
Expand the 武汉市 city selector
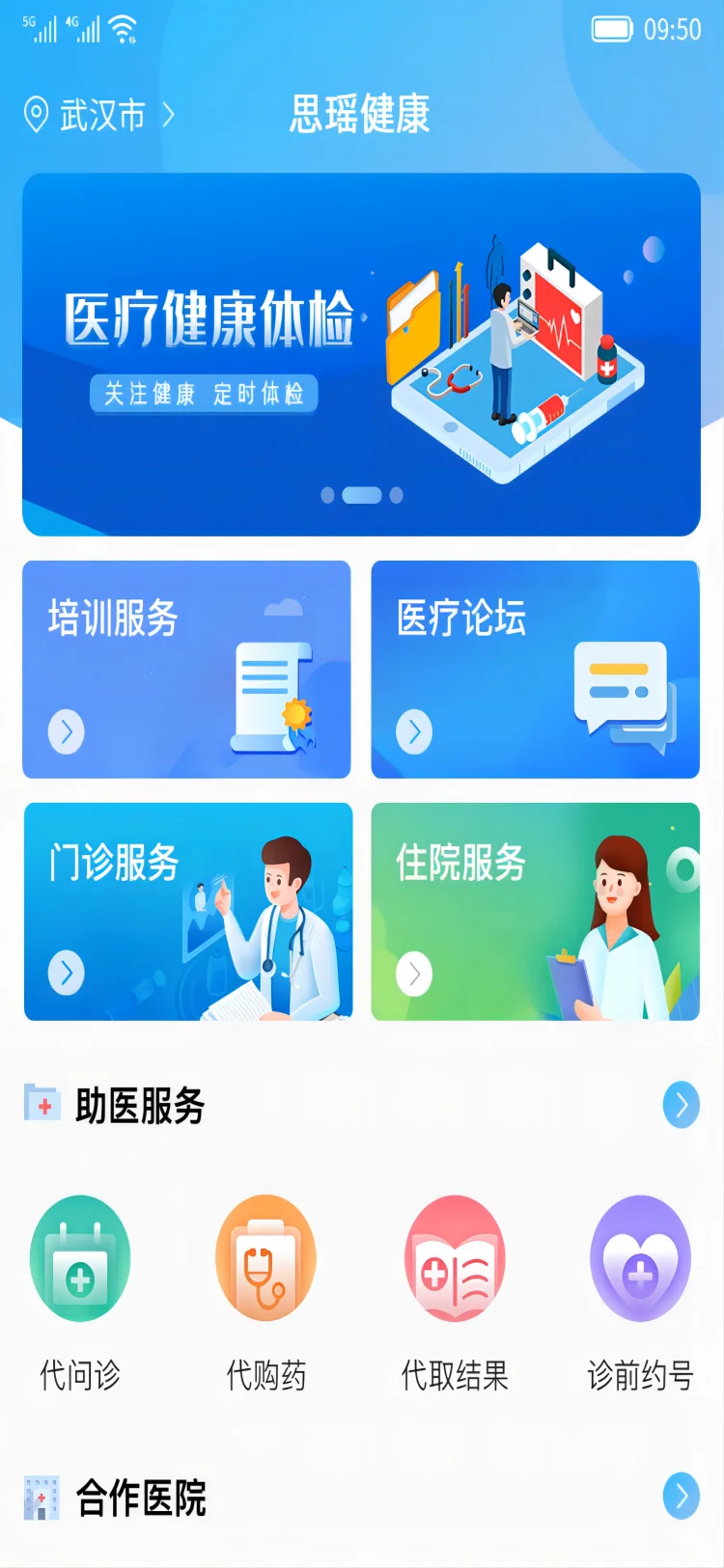(x=106, y=115)
